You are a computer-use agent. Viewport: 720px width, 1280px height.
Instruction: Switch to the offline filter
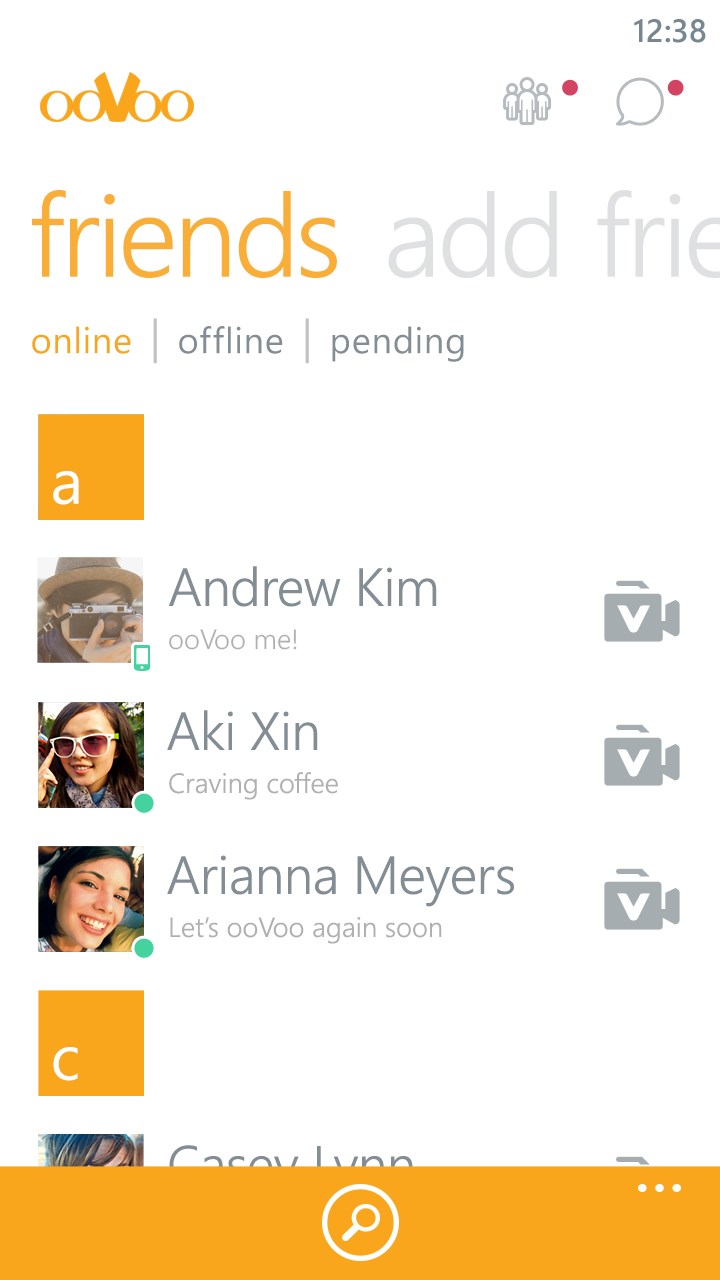click(230, 342)
